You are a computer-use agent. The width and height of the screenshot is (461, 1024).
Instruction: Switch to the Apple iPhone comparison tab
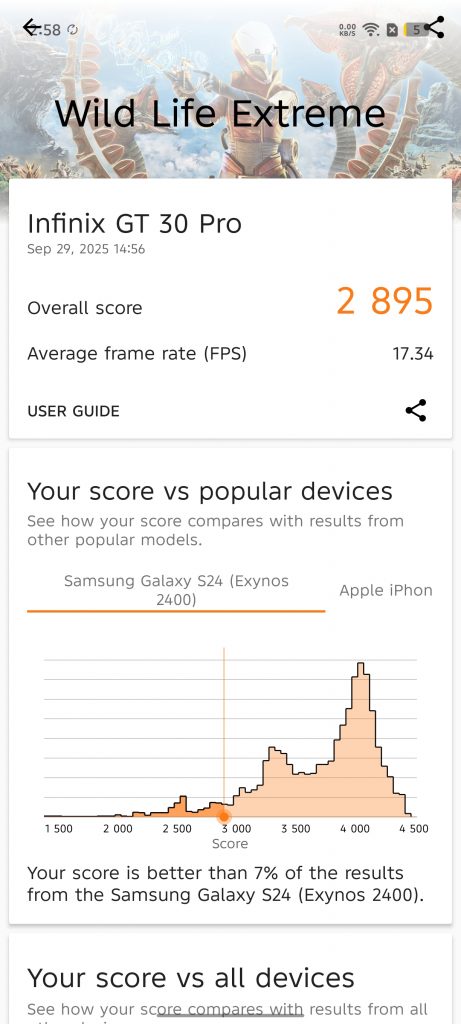pos(386,590)
